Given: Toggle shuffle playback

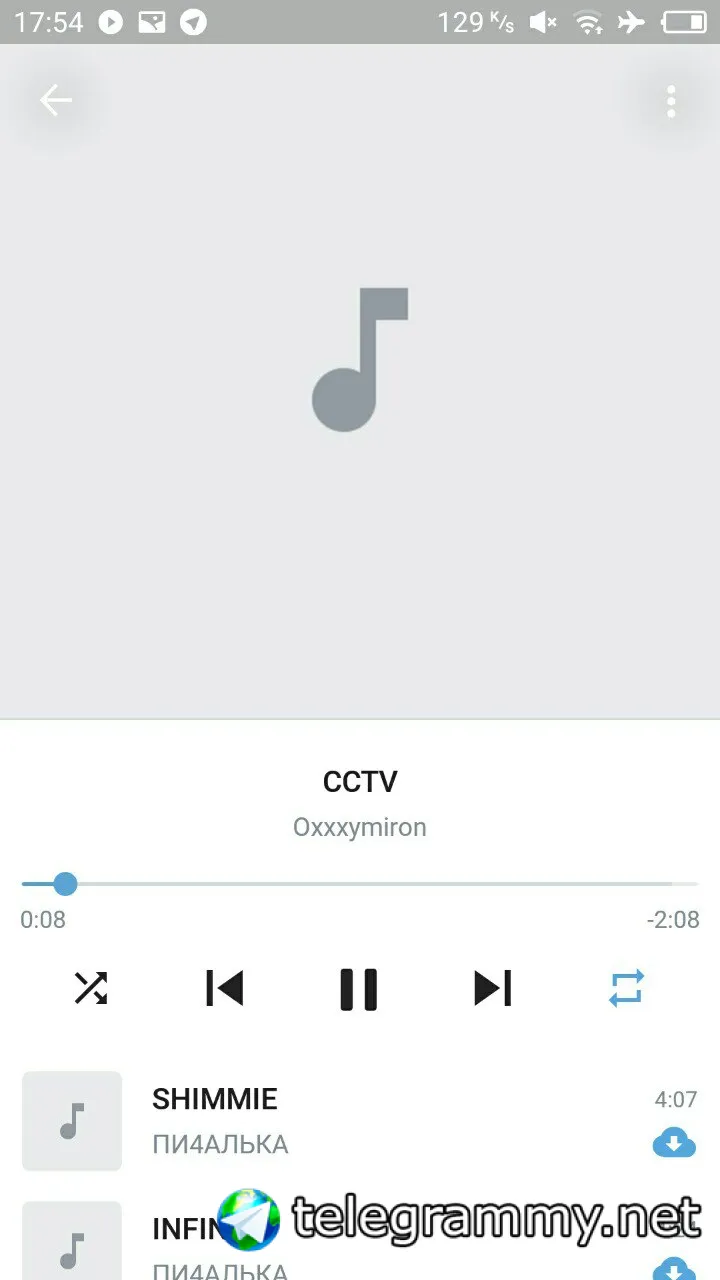Looking at the screenshot, I should click(91, 988).
